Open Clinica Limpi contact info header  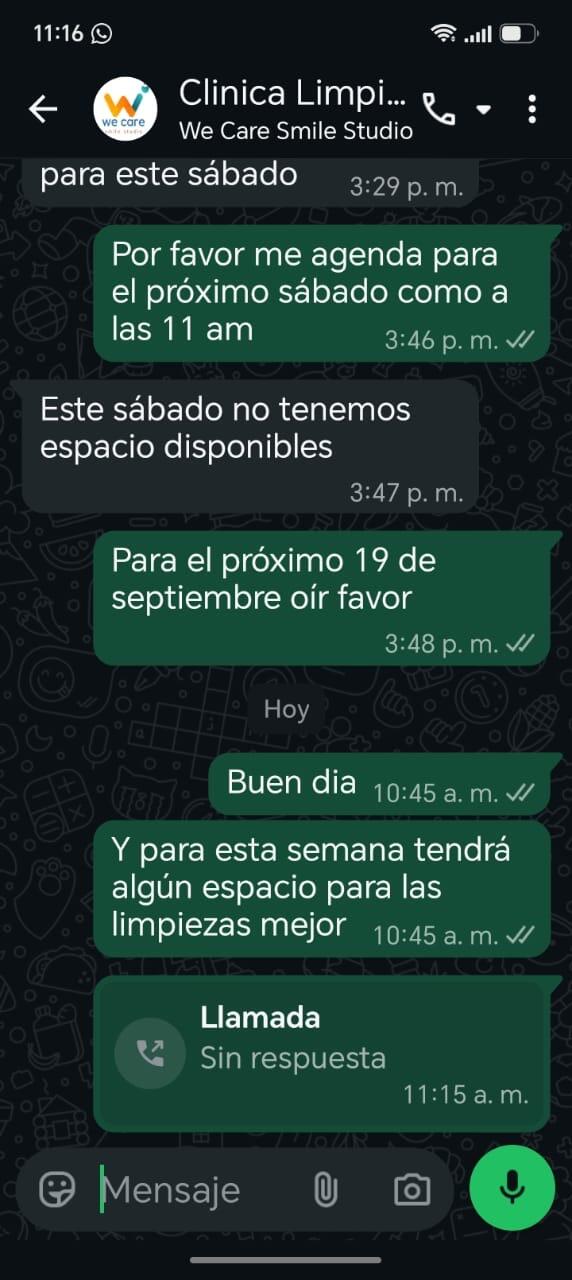(x=294, y=109)
